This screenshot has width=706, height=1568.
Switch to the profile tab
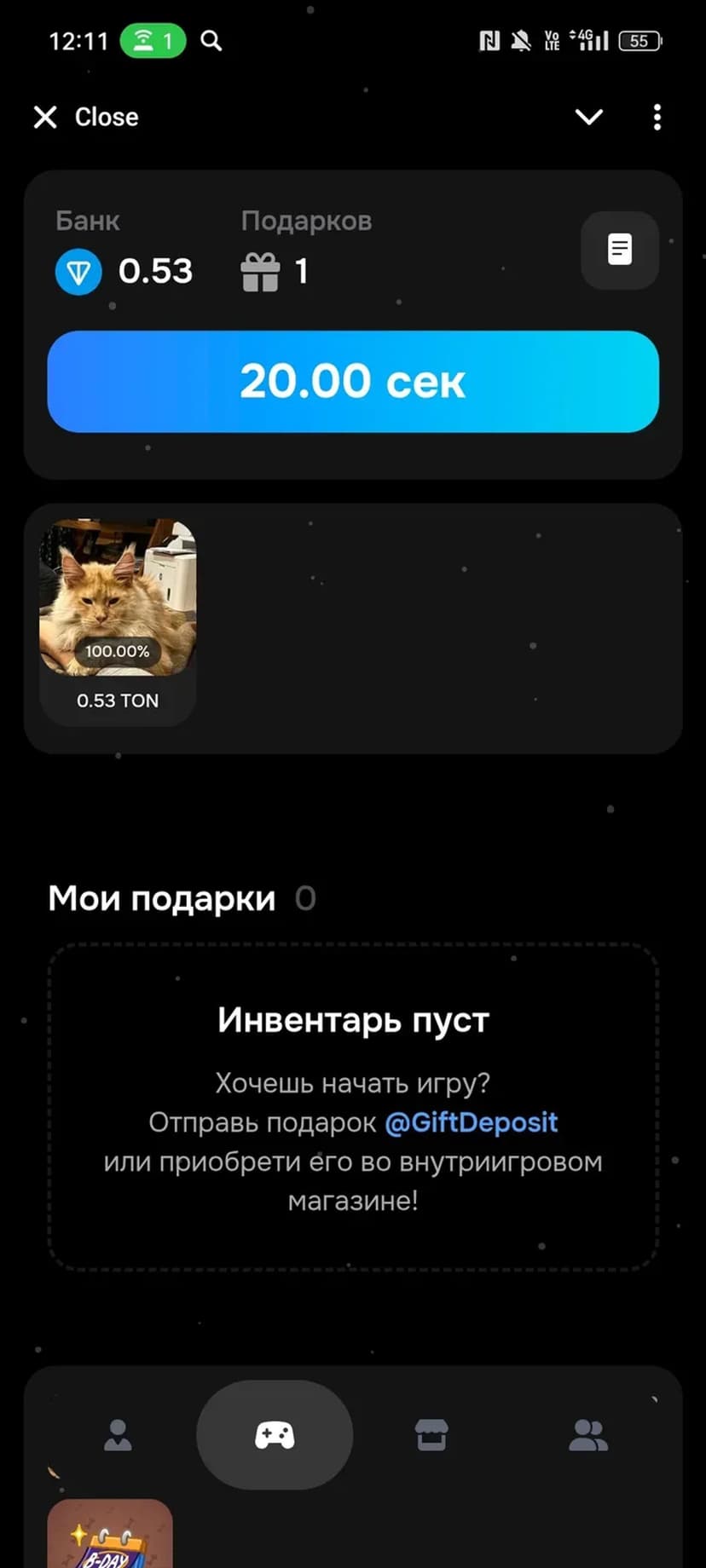tap(118, 1435)
